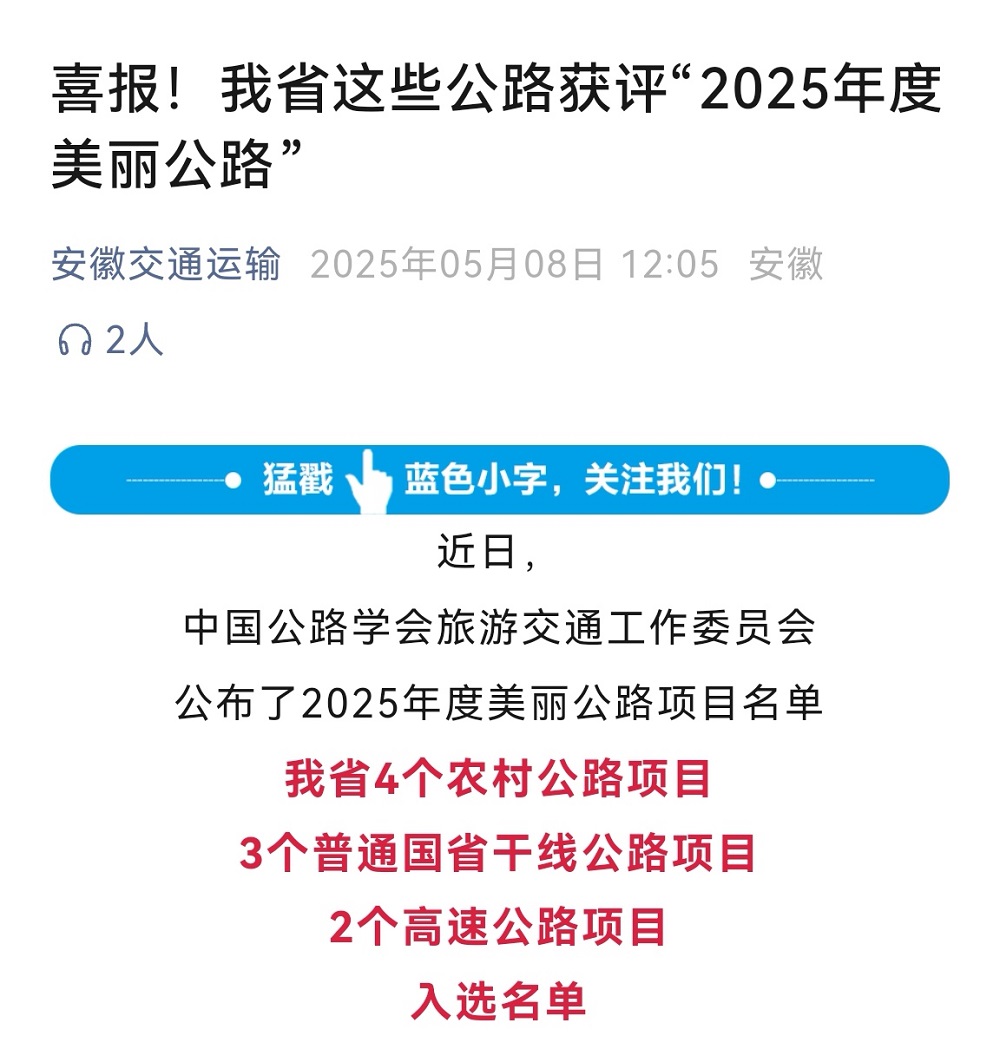This screenshot has width=1000, height=1049.
Task: Open the 安徽交通运输 account page
Action: pyautogui.click(x=166, y=265)
